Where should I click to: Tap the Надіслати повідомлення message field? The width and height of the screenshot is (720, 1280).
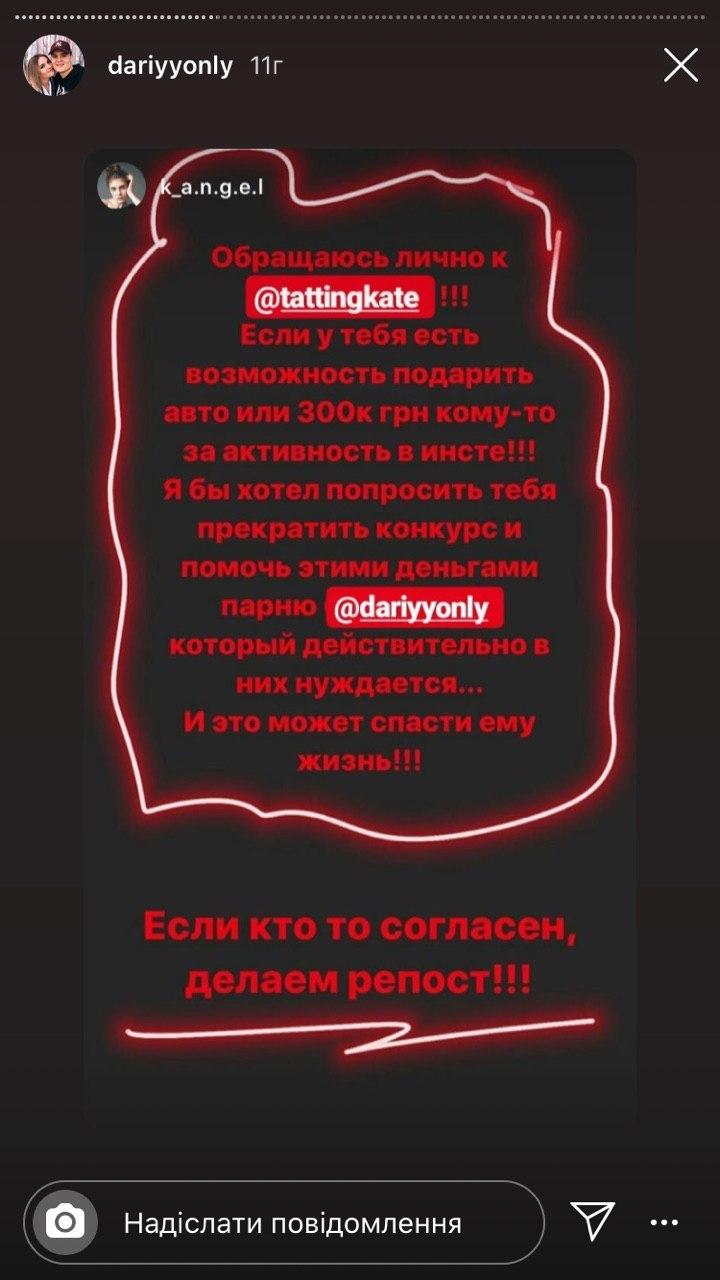tap(300, 1222)
